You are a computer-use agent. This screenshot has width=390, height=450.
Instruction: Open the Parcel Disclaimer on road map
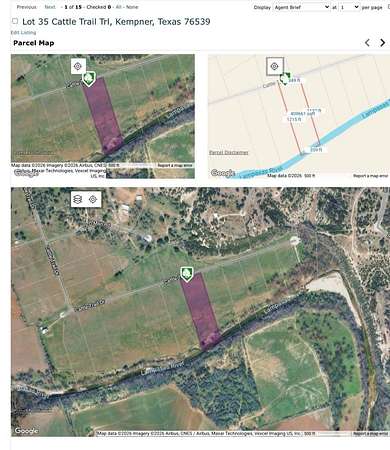[229, 152]
